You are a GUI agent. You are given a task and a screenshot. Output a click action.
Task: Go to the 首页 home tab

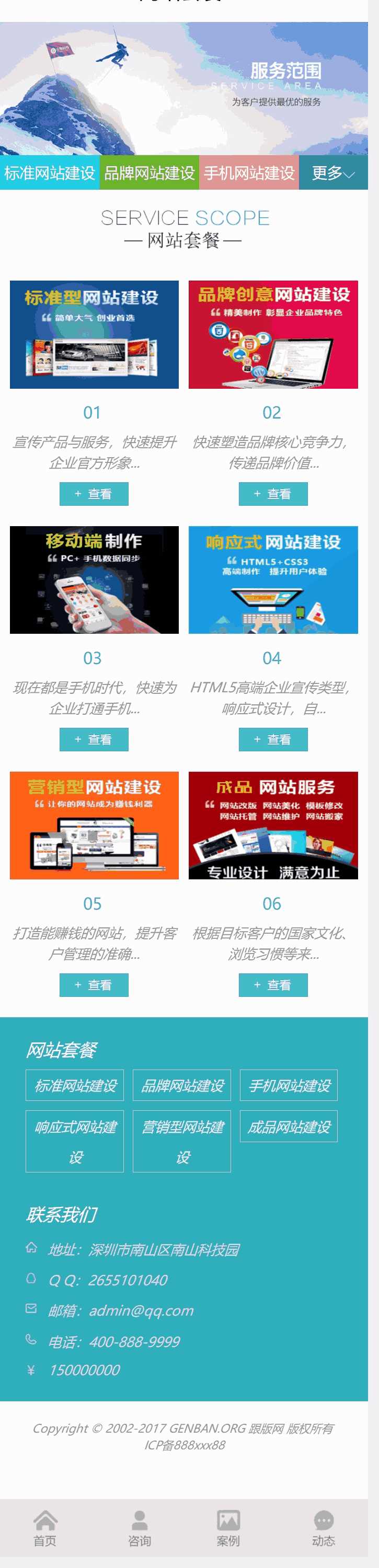click(45, 1528)
